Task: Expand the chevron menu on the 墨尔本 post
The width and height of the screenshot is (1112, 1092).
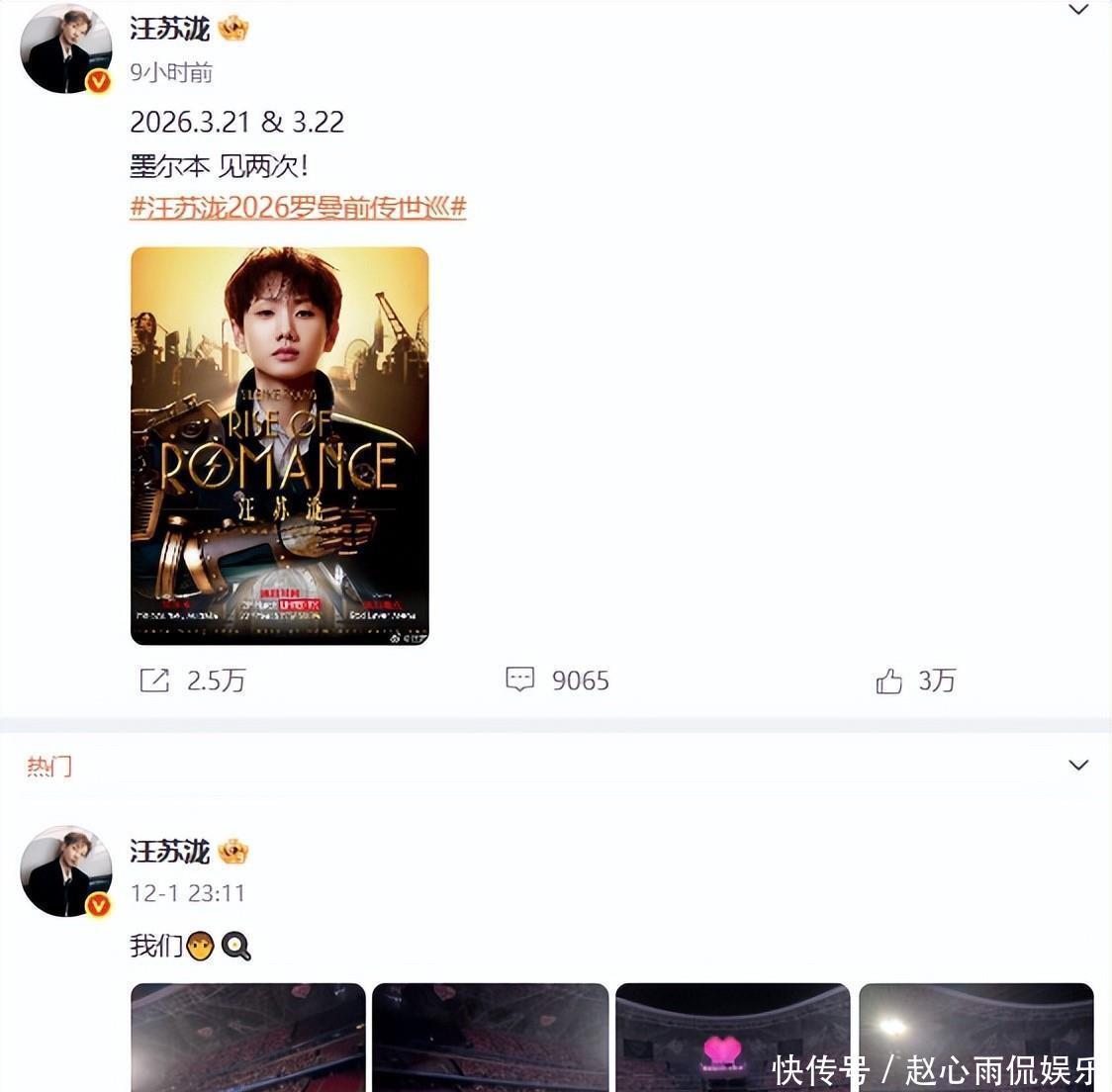Action: (x=1078, y=10)
